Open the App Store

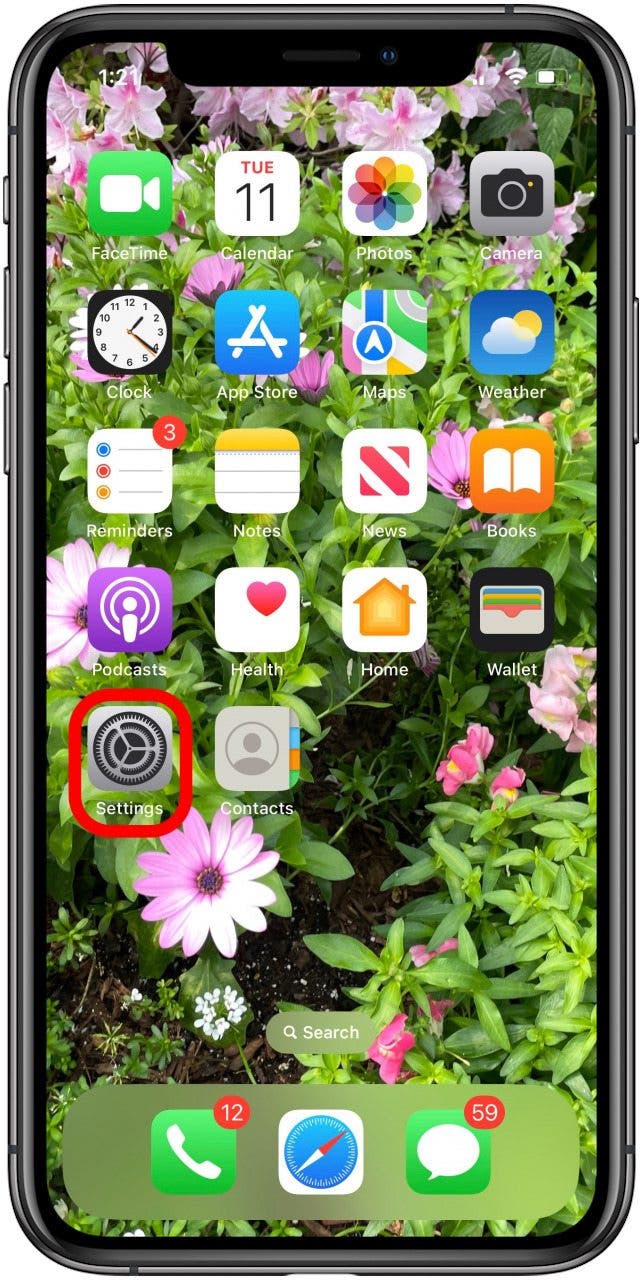pos(257,332)
